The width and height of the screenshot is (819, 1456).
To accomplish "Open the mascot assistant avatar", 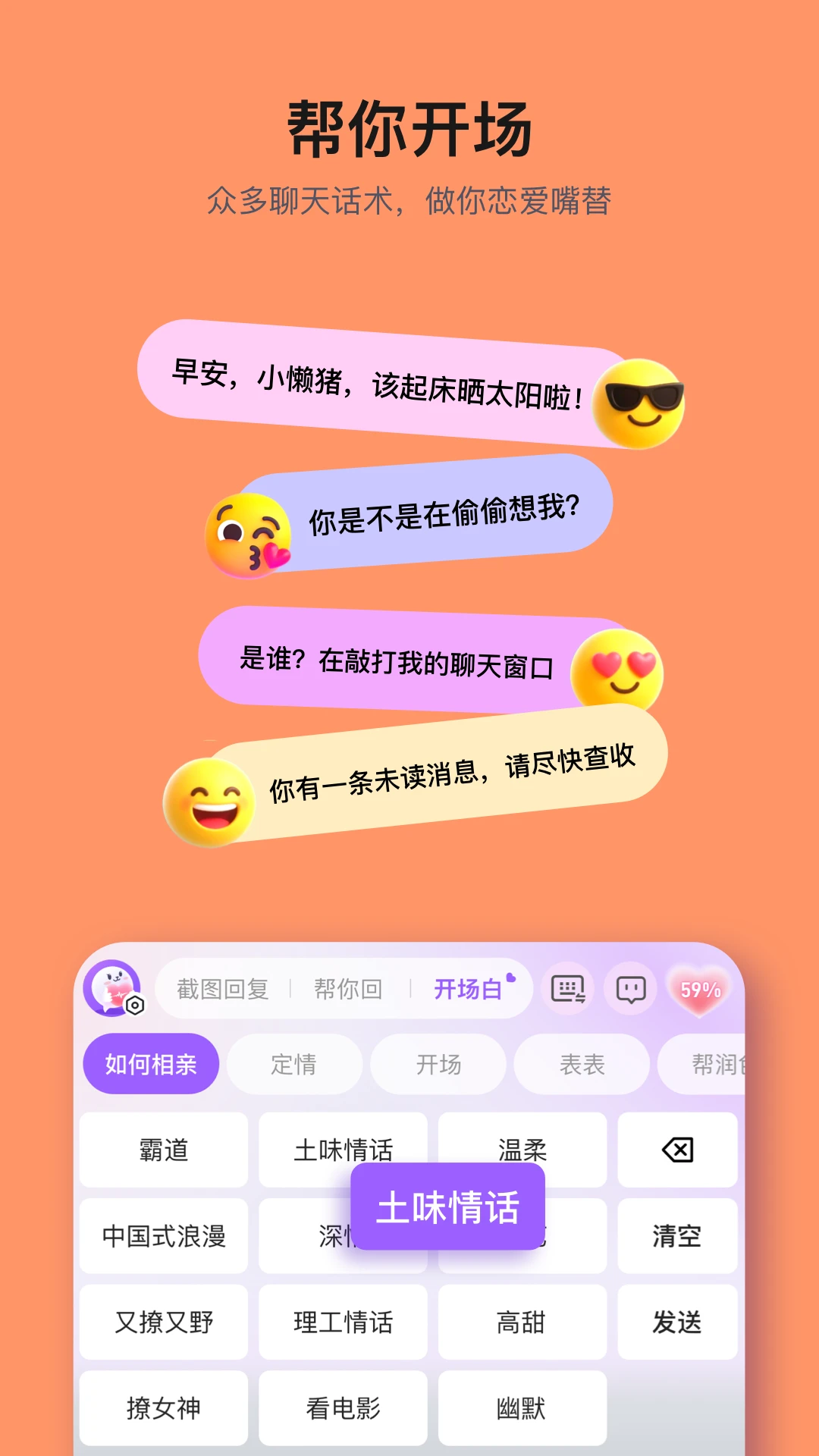I will click(x=110, y=986).
